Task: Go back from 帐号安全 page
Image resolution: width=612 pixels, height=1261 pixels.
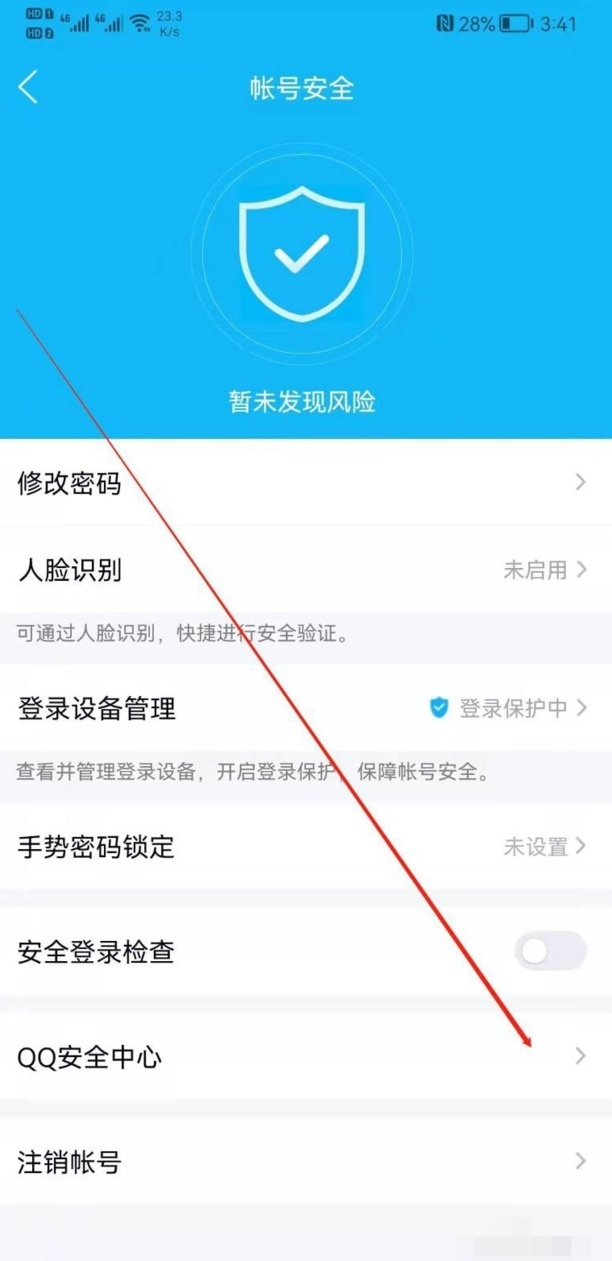Action: (28, 88)
